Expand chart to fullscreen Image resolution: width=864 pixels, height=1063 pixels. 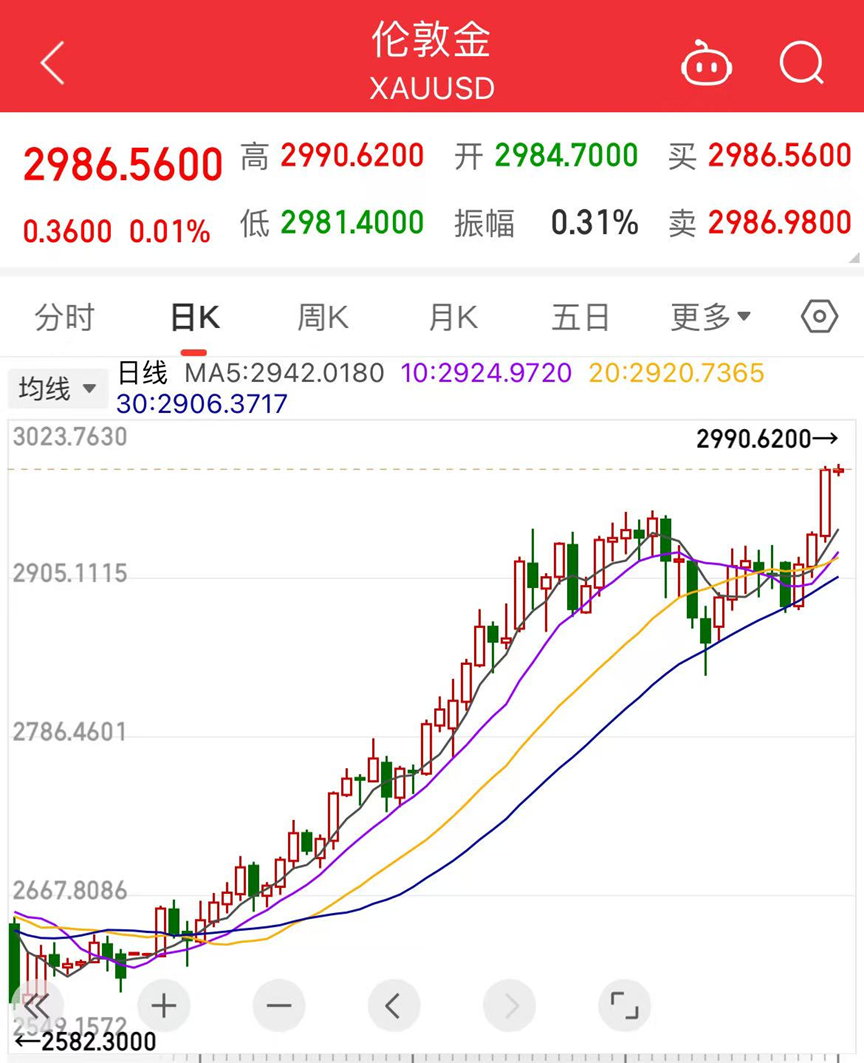pyautogui.click(x=624, y=1005)
